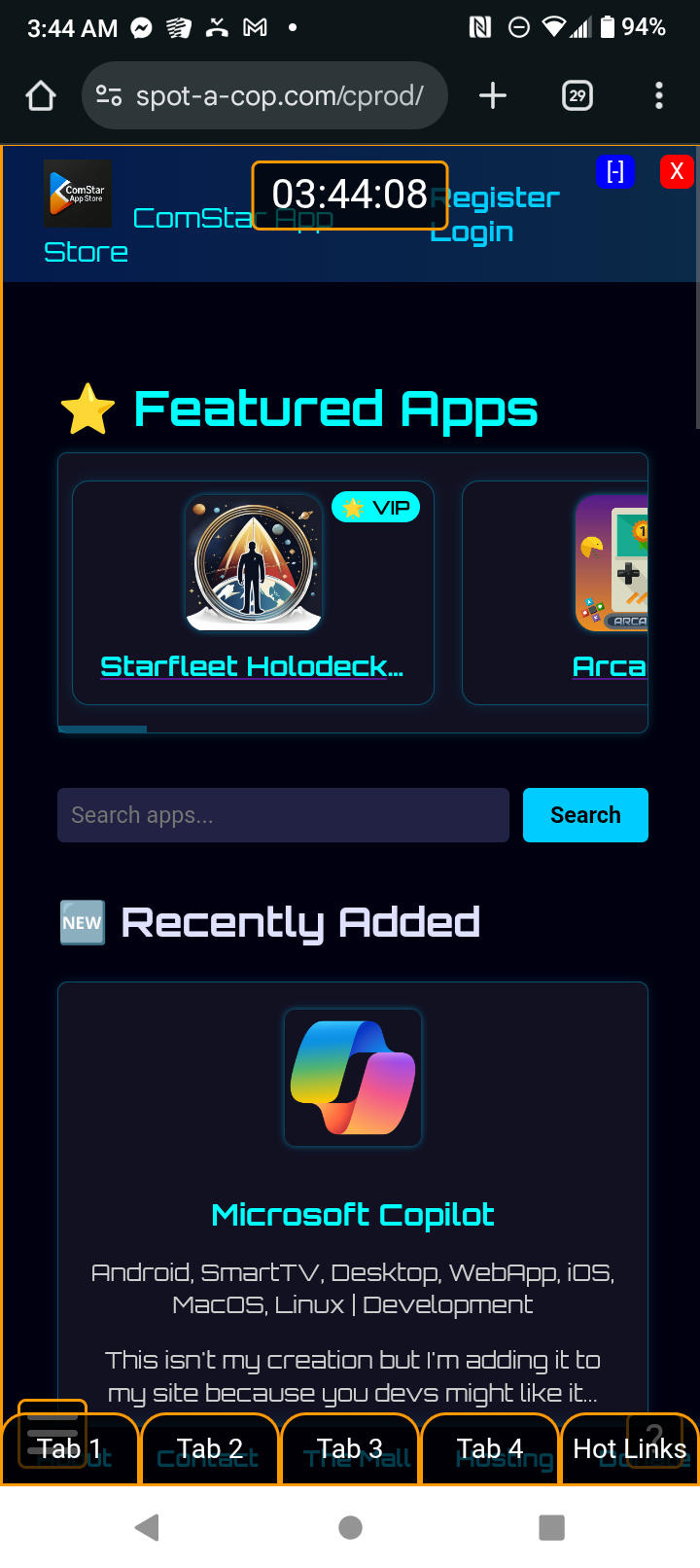Open the Hot Links tab

click(x=630, y=1449)
